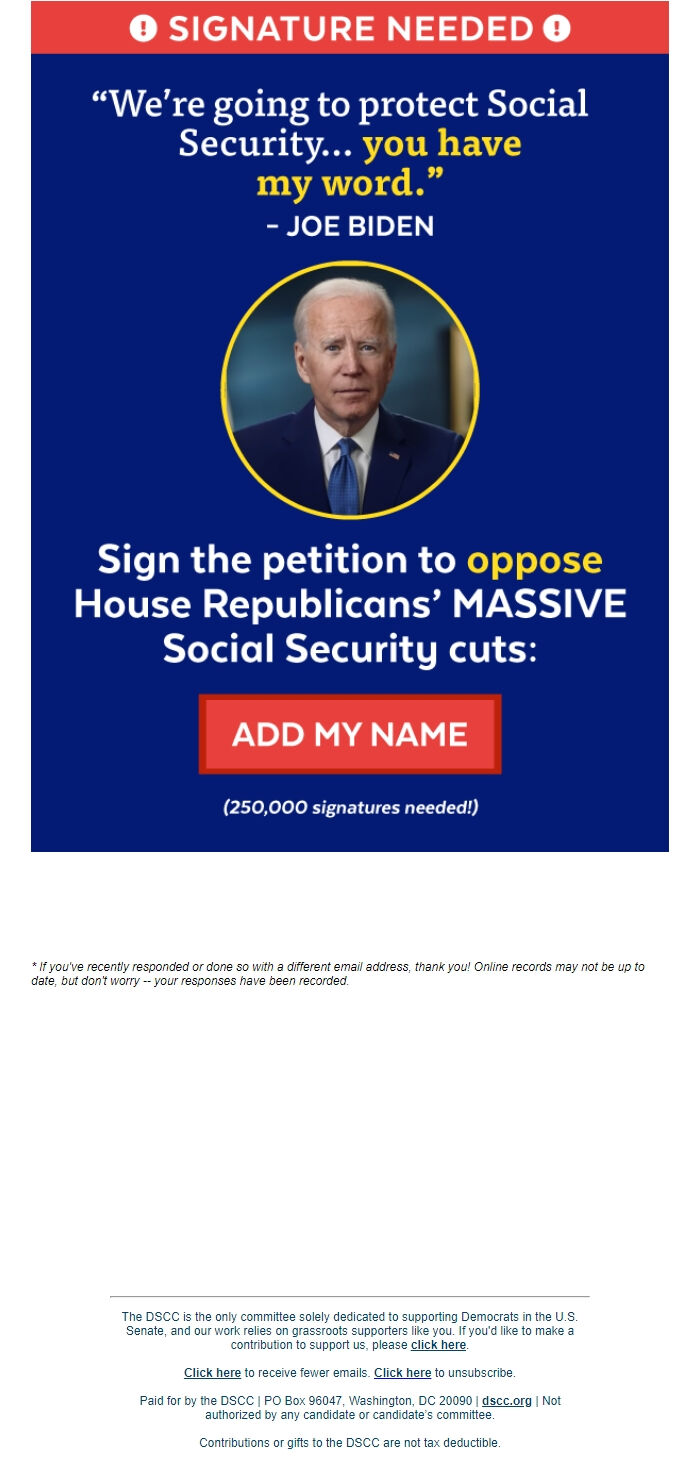Tap the ADD MY NAME button
700x1479 pixels.
click(x=350, y=734)
